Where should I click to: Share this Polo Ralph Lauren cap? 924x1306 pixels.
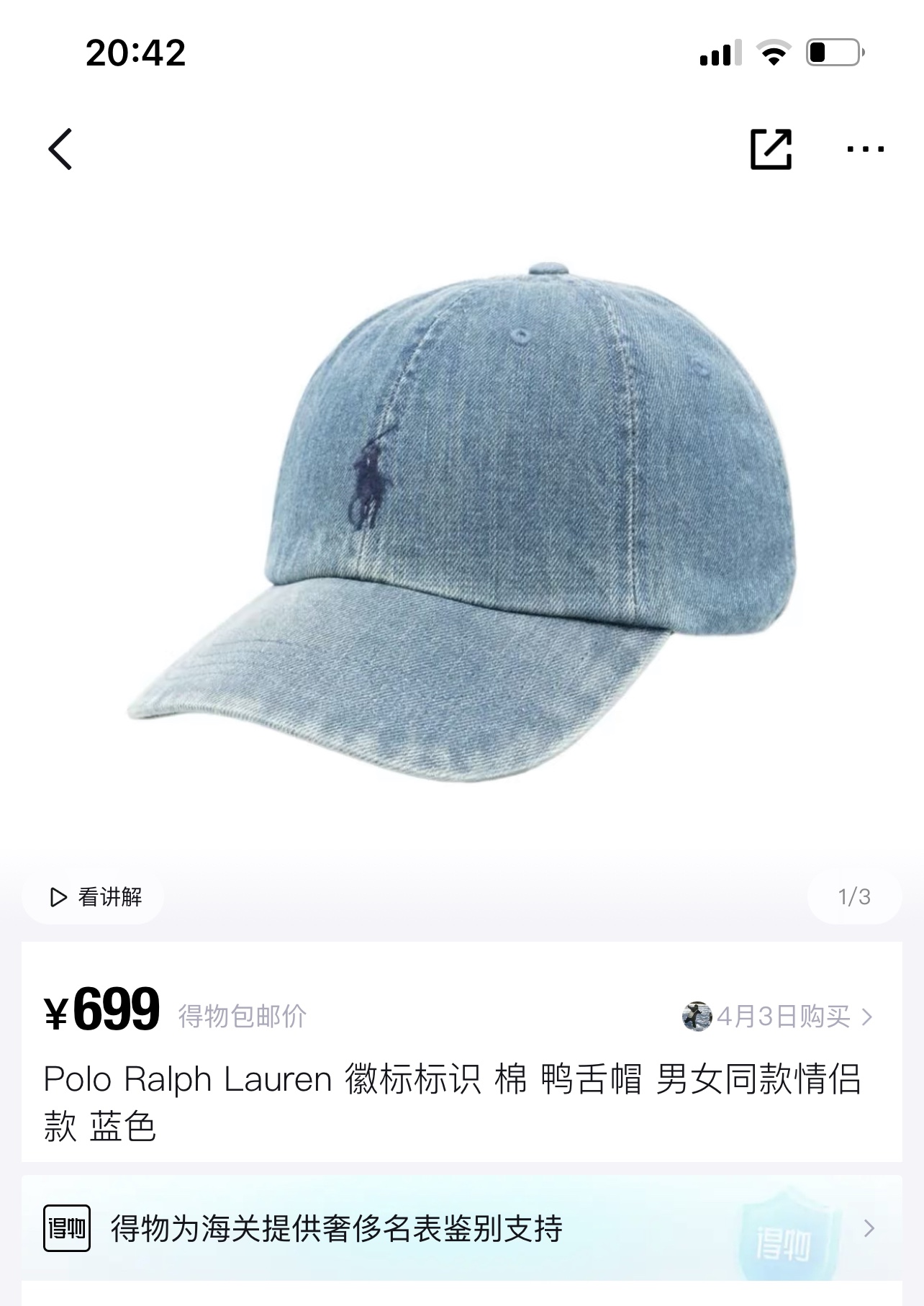click(771, 149)
